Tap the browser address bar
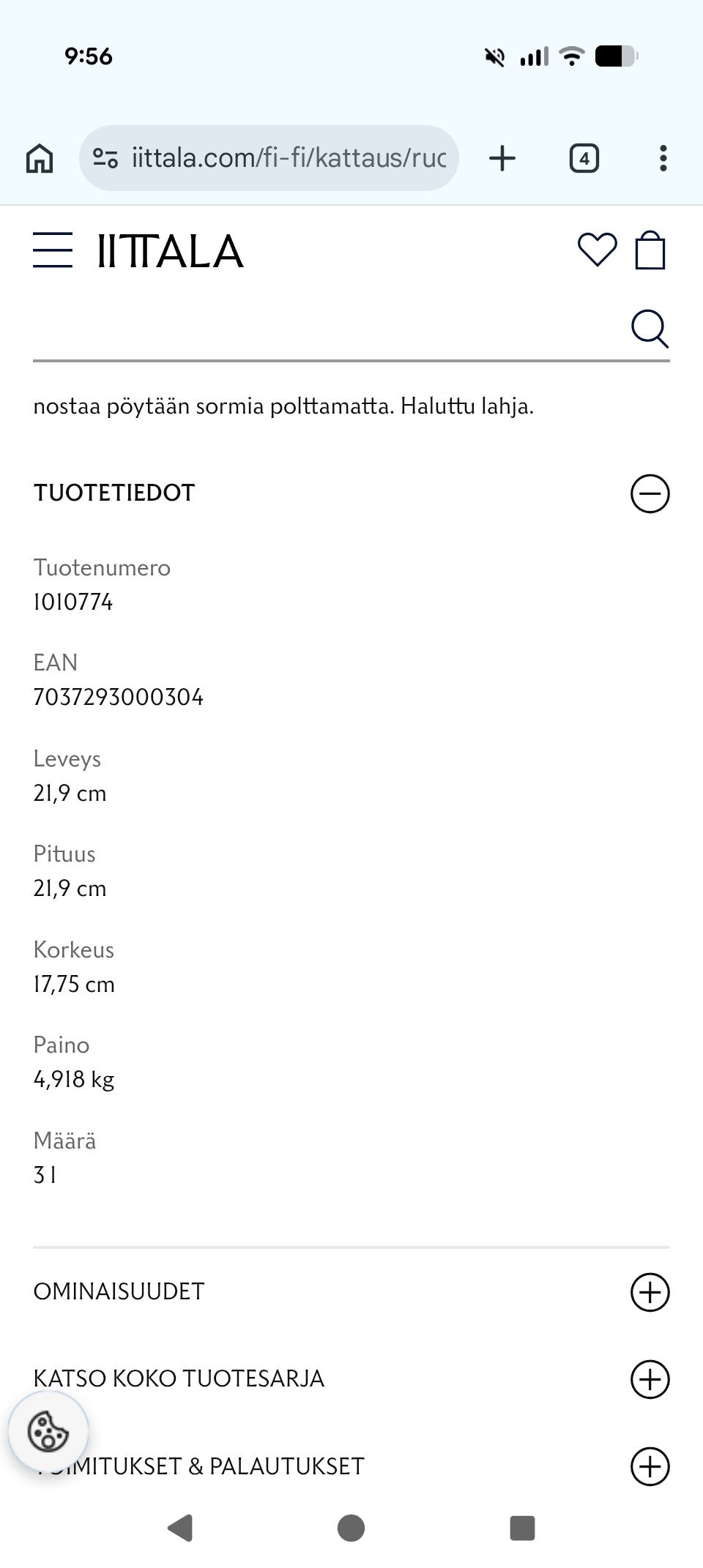703x1568 pixels. click(x=269, y=158)
